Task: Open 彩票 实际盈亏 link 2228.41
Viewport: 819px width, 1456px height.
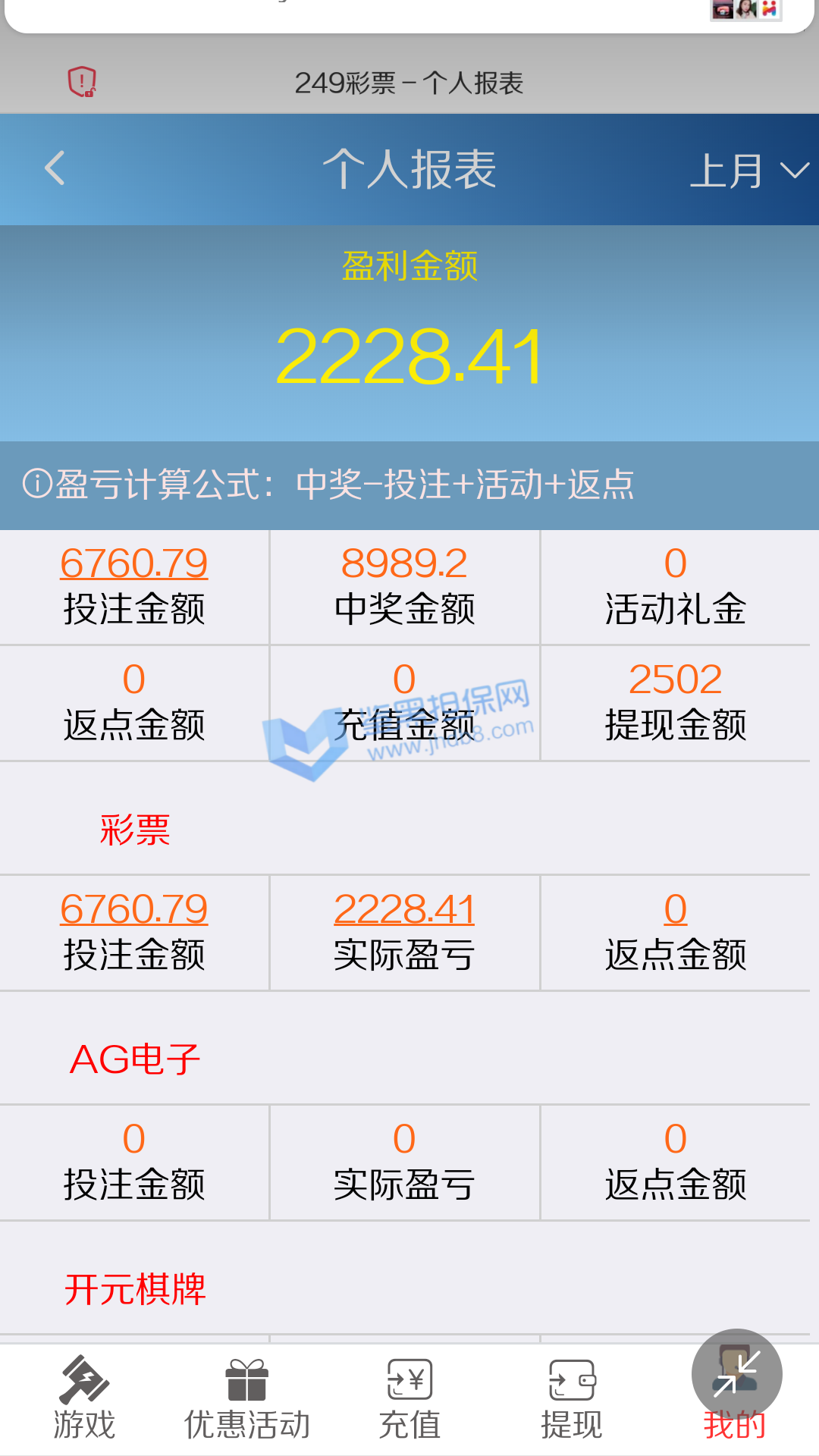Action: pos(404,909)
